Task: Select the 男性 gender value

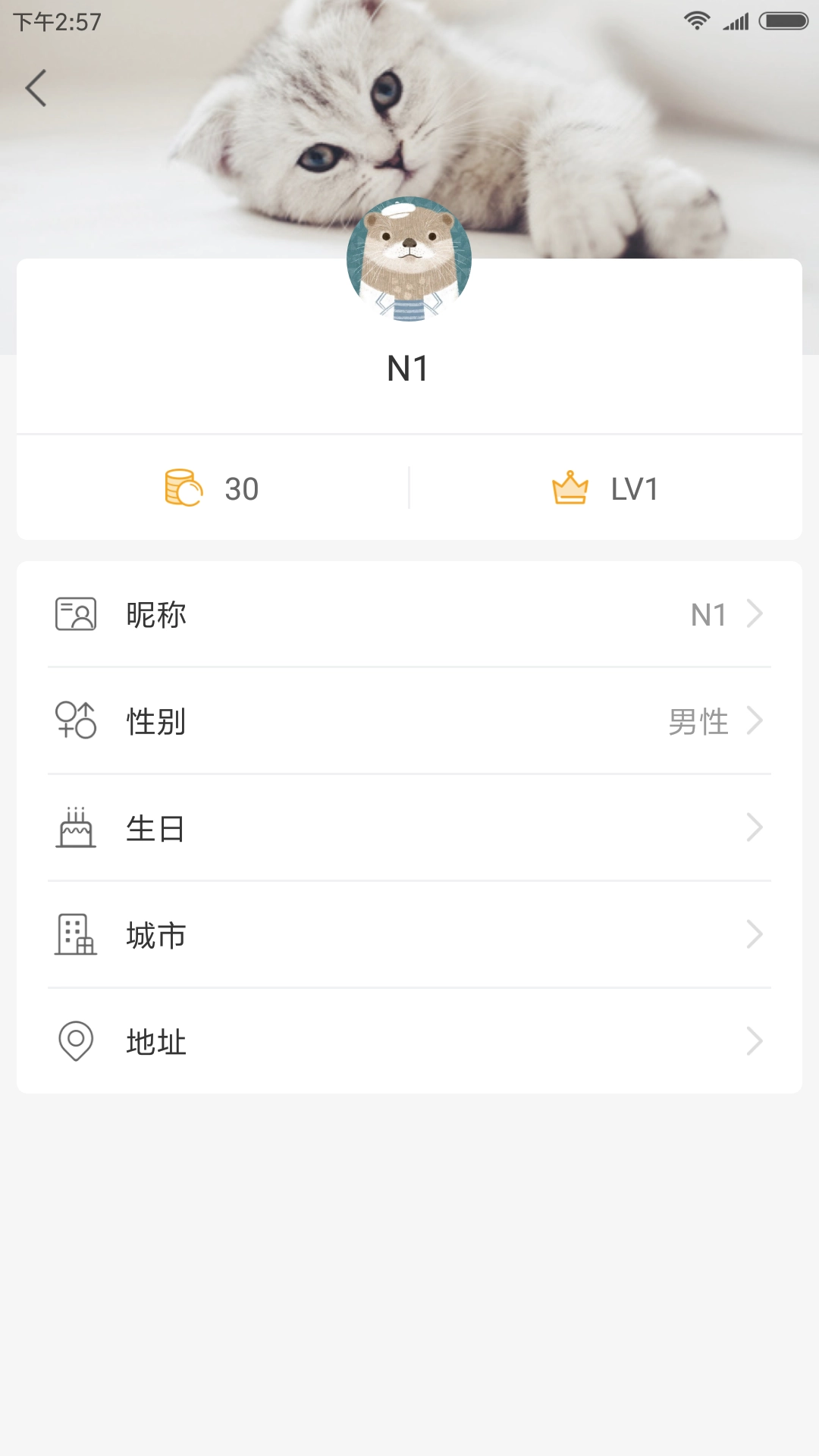Action: [x=698, y=721]
